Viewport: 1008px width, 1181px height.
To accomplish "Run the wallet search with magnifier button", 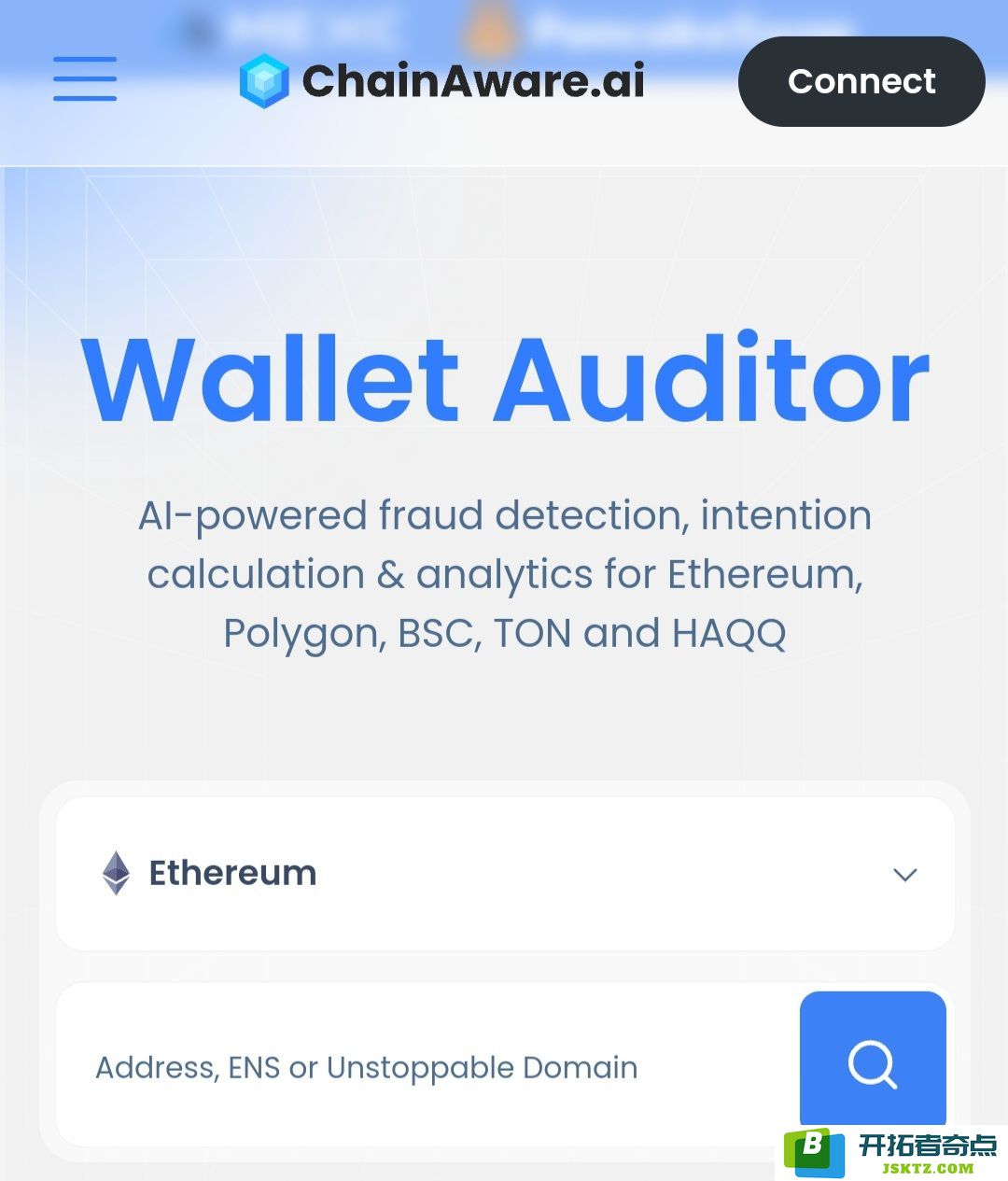I will 872,1062.
